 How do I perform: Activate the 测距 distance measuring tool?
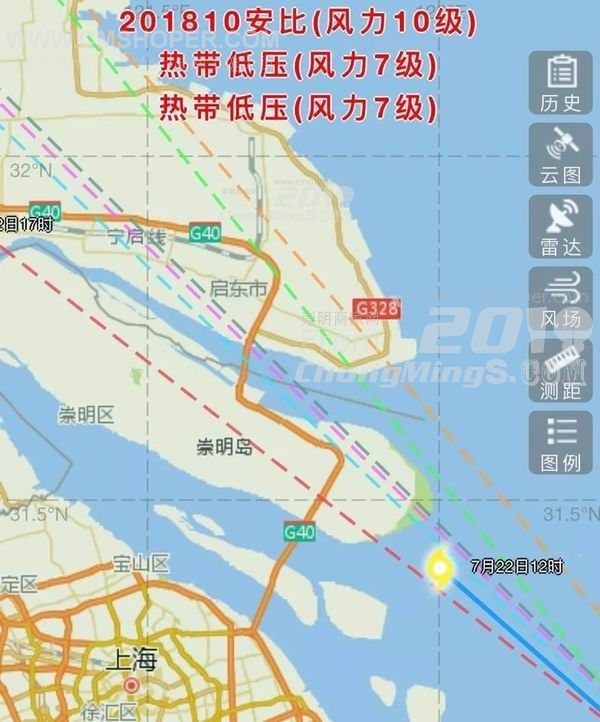(x=561, y=371)
